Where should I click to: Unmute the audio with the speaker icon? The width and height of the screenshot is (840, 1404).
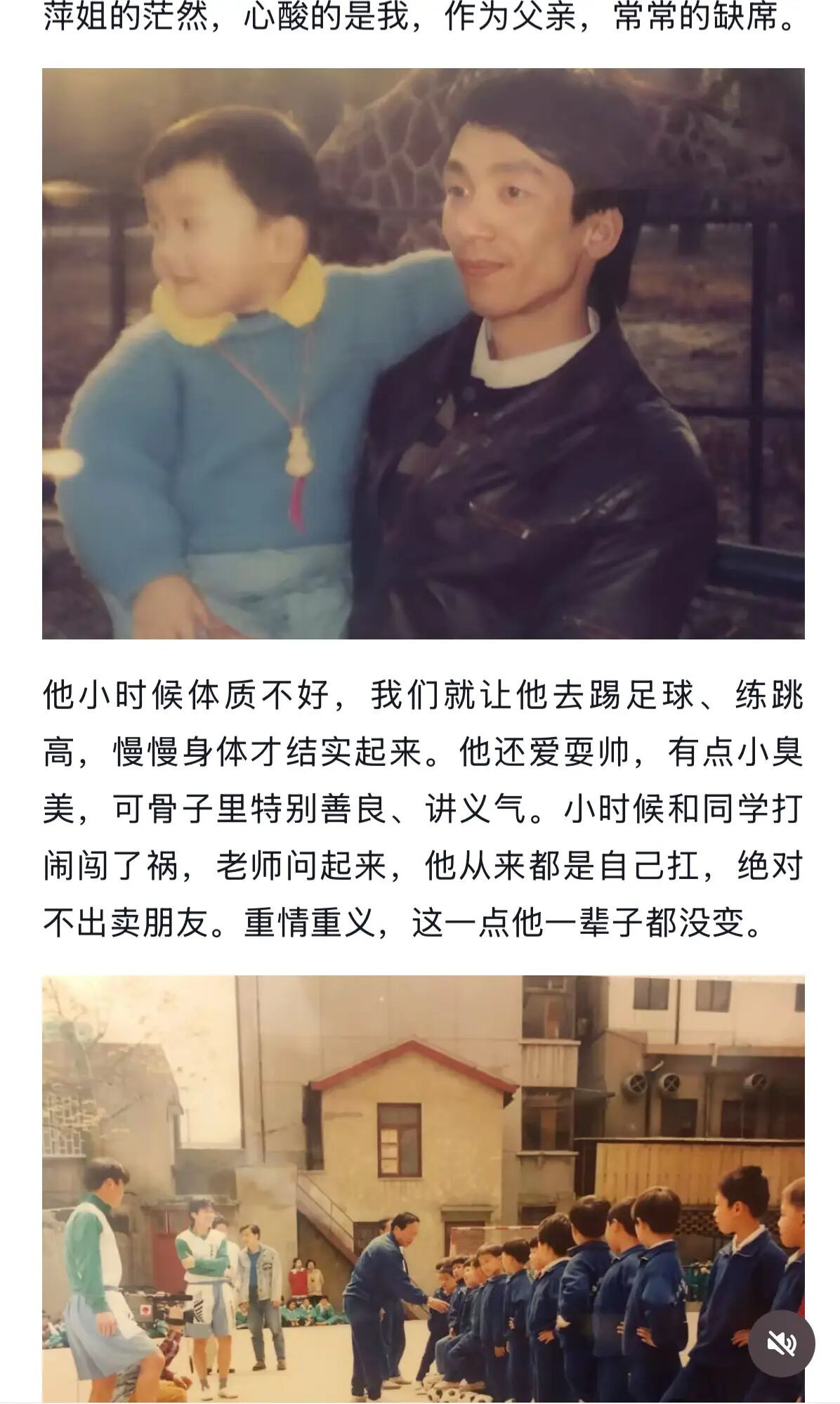781,1344
